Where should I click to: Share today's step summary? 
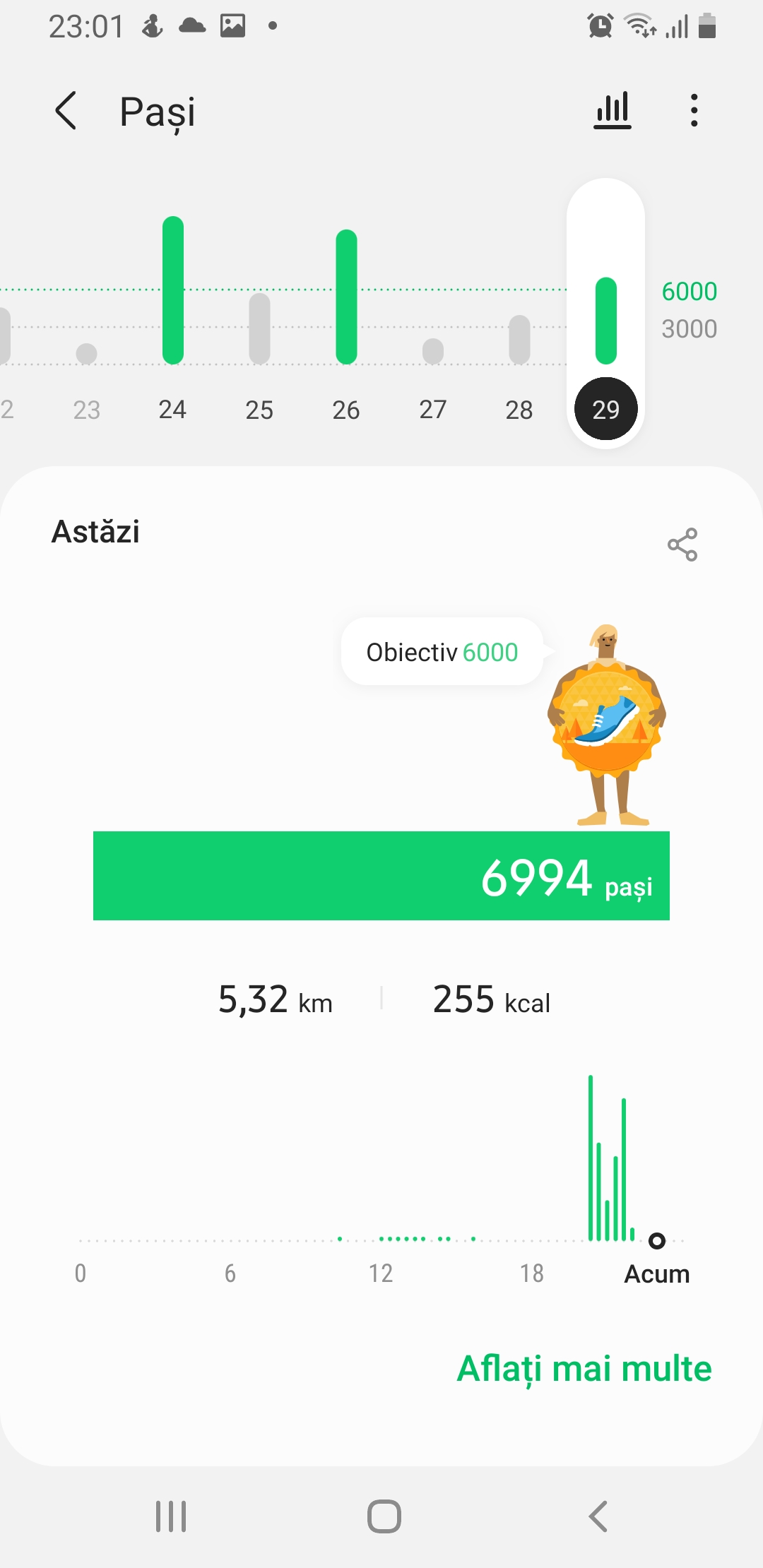[x=682, y=545]
